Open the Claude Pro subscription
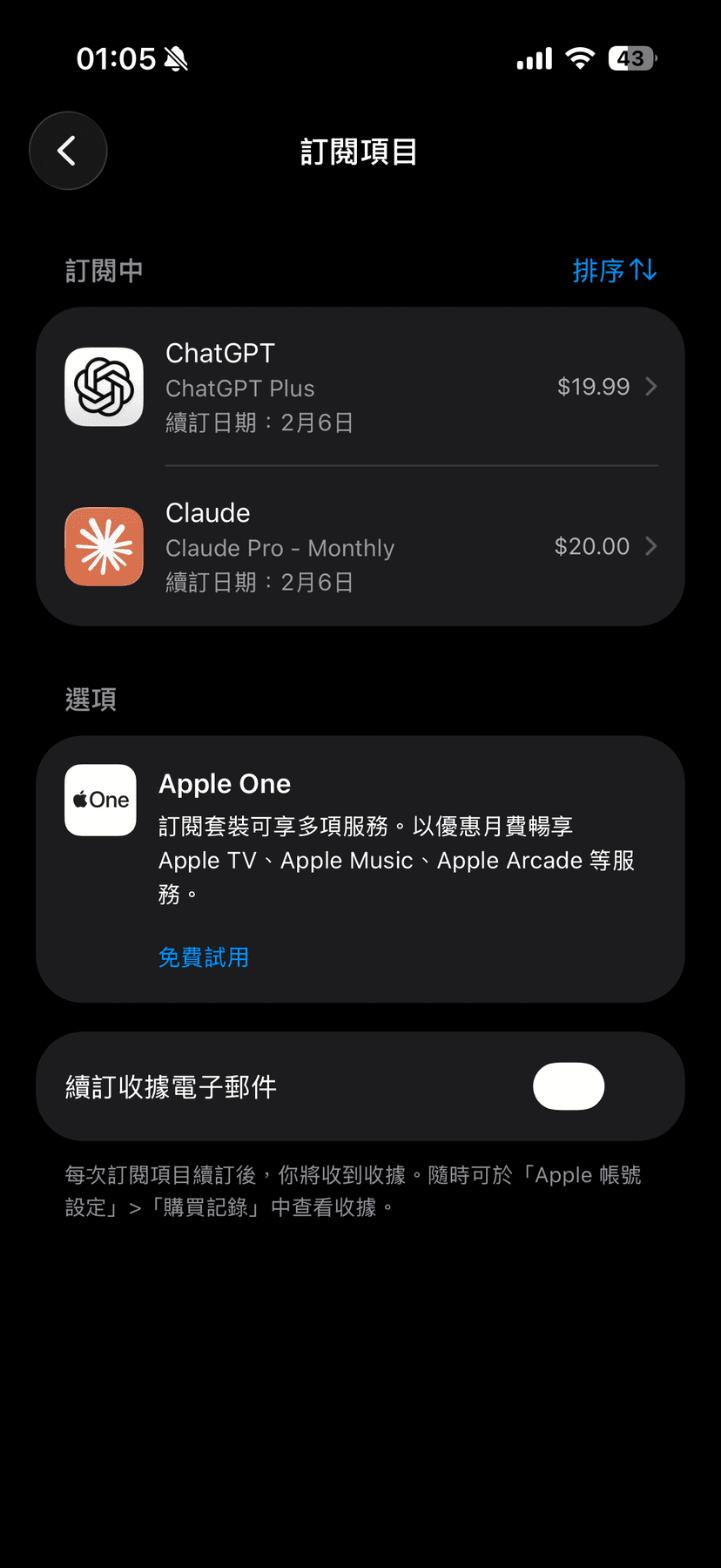 click(360, 546)
